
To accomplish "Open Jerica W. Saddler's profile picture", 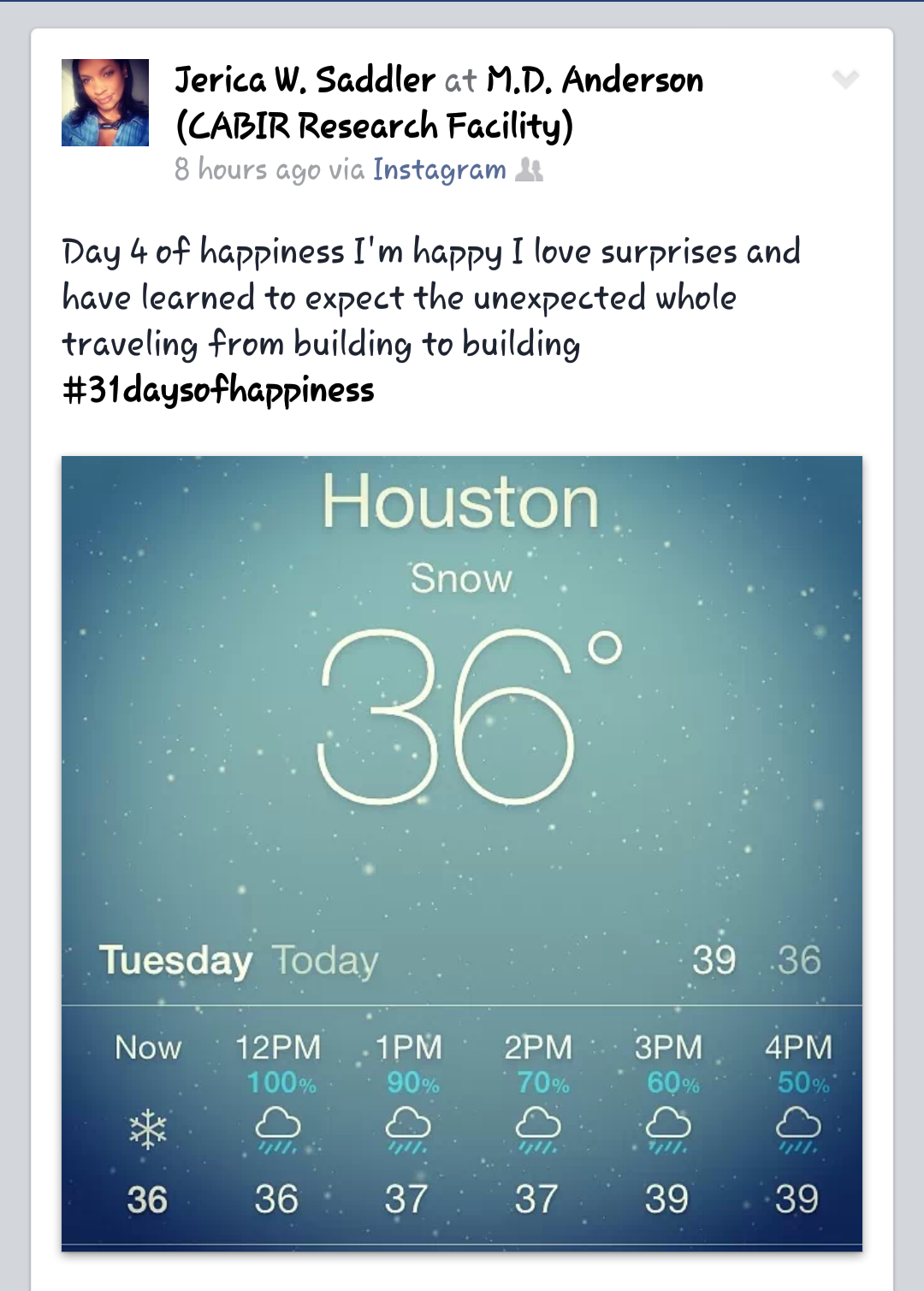I will (105, 103).
